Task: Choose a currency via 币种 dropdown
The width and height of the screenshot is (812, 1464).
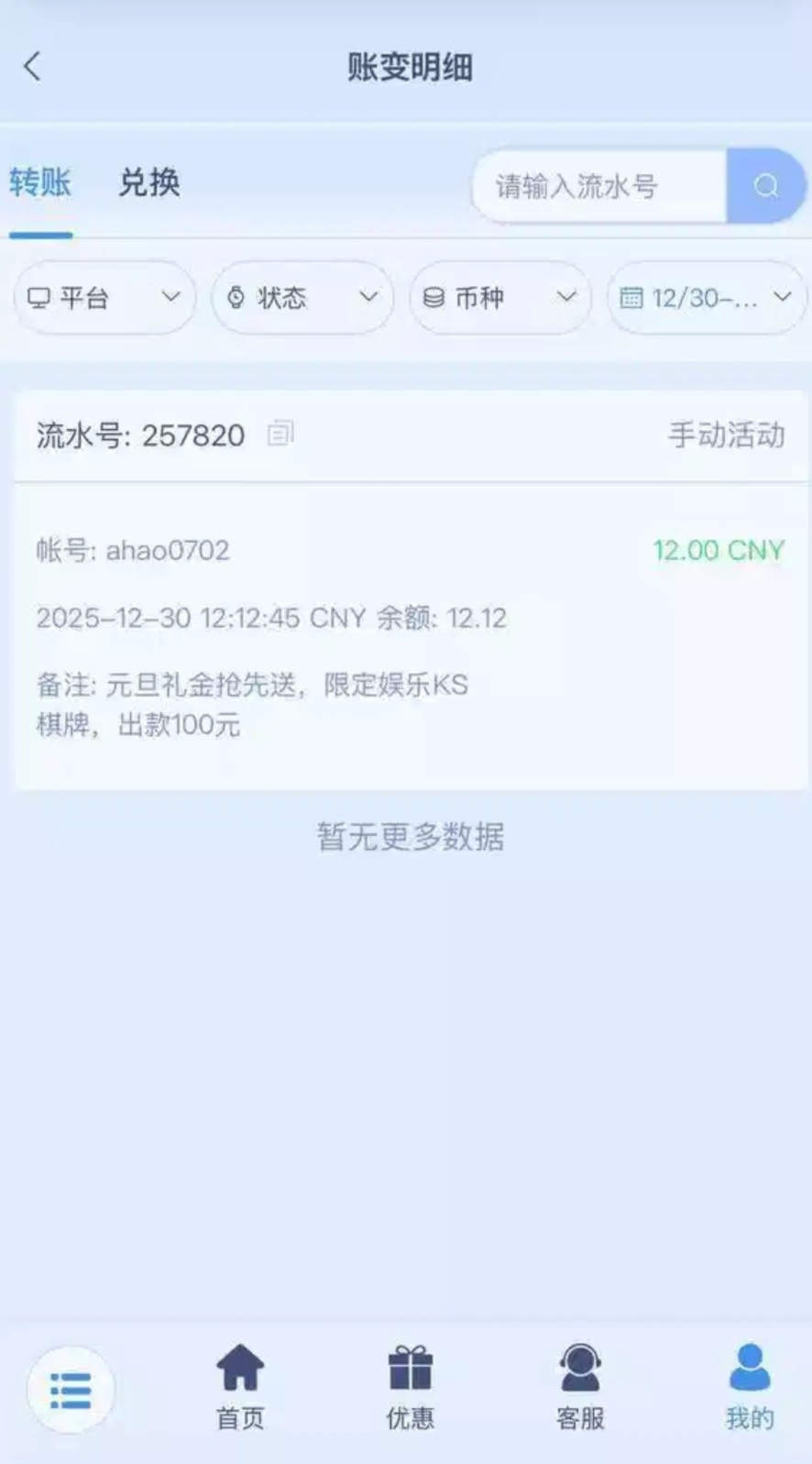Action: point(499,298)
